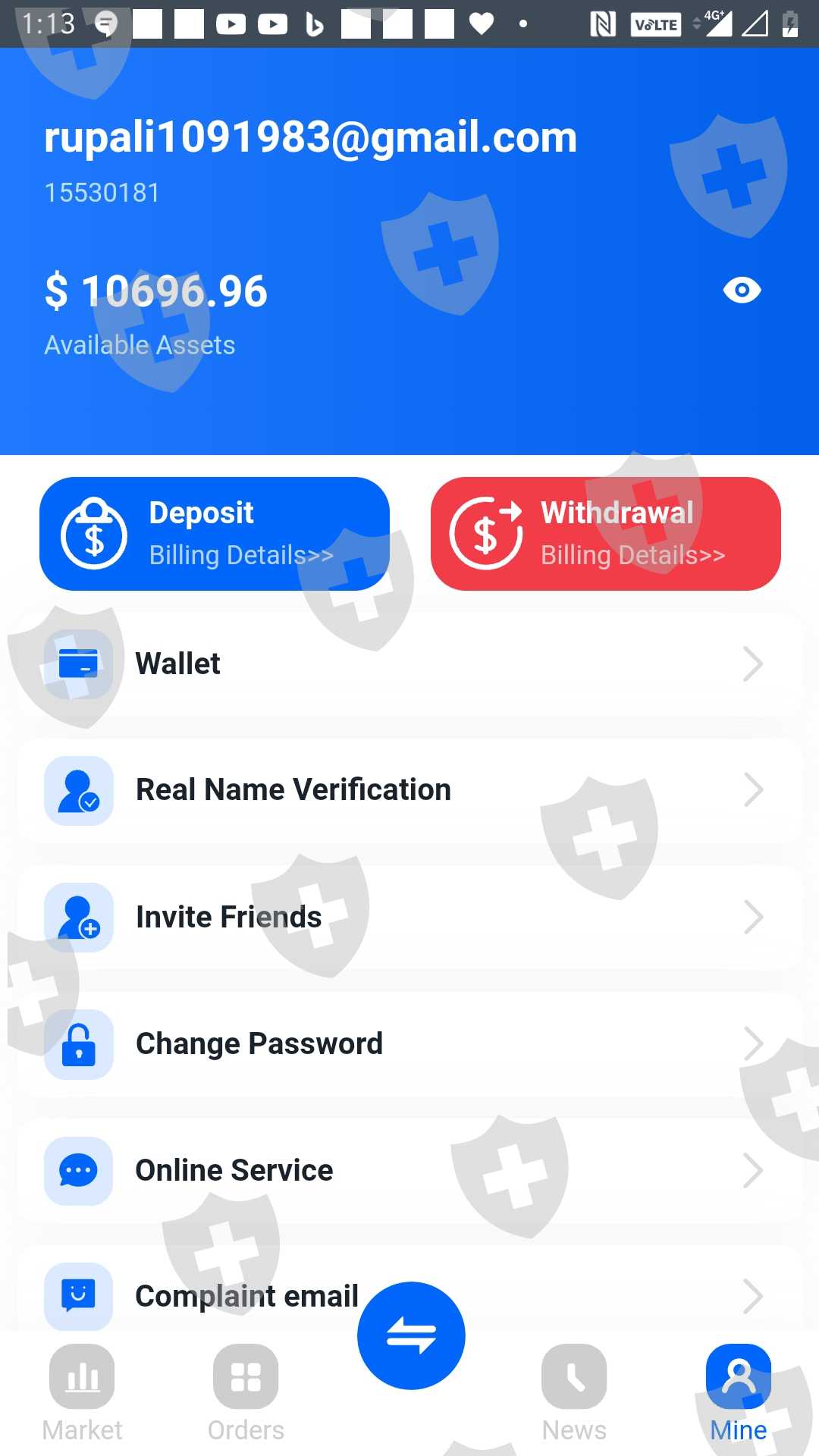
Task: Switch to the Orders tab
Action: pos(246,1394)
